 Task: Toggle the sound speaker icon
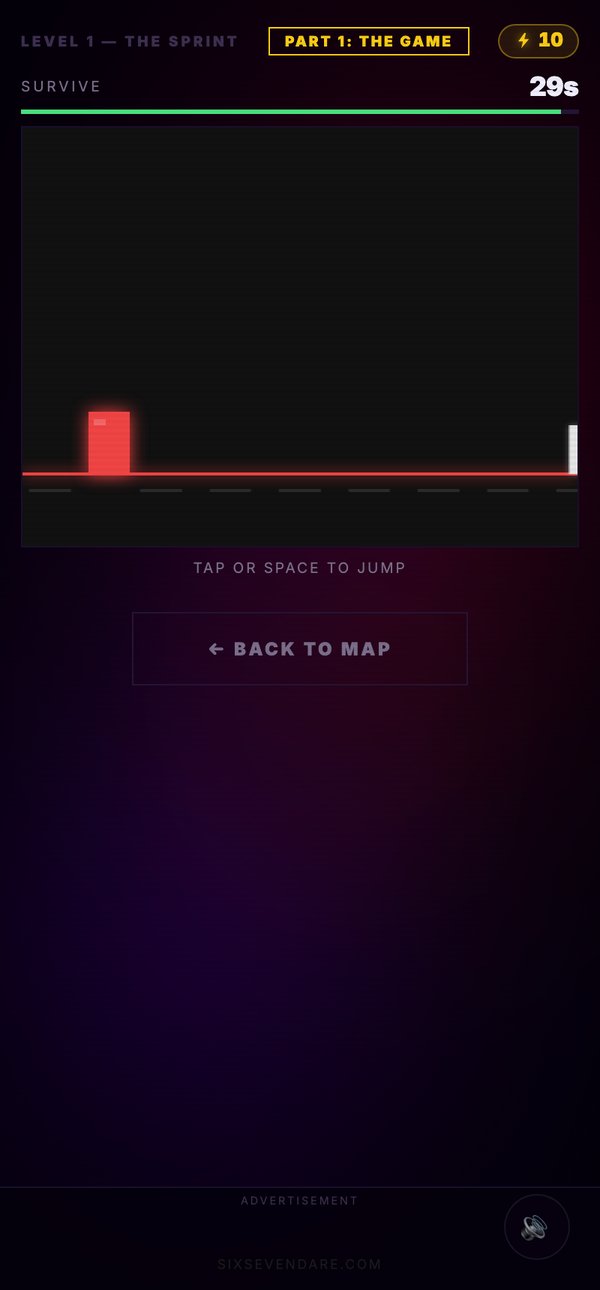coord(537,1226)
